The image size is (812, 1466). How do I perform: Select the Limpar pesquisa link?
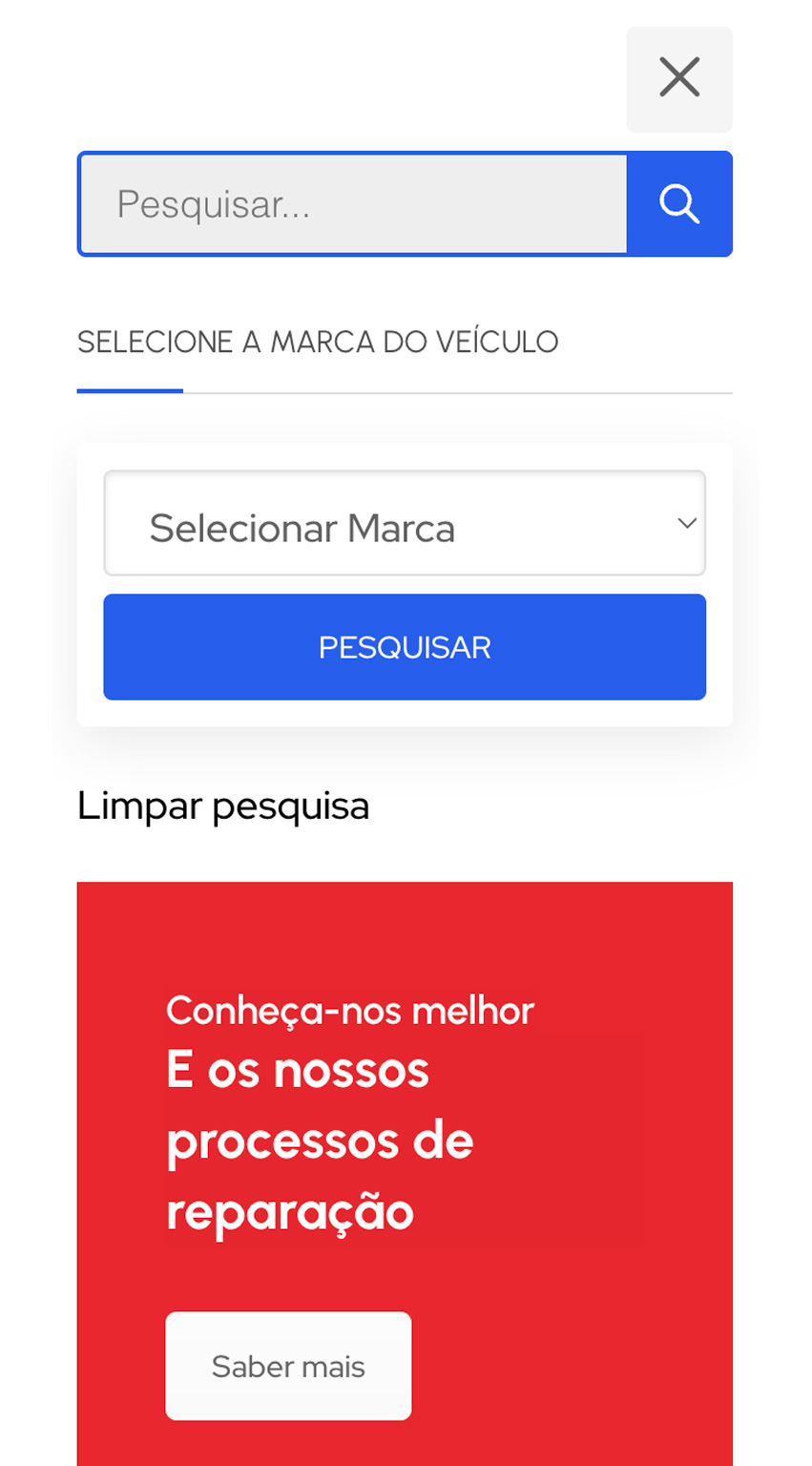(x=223, y=806)
